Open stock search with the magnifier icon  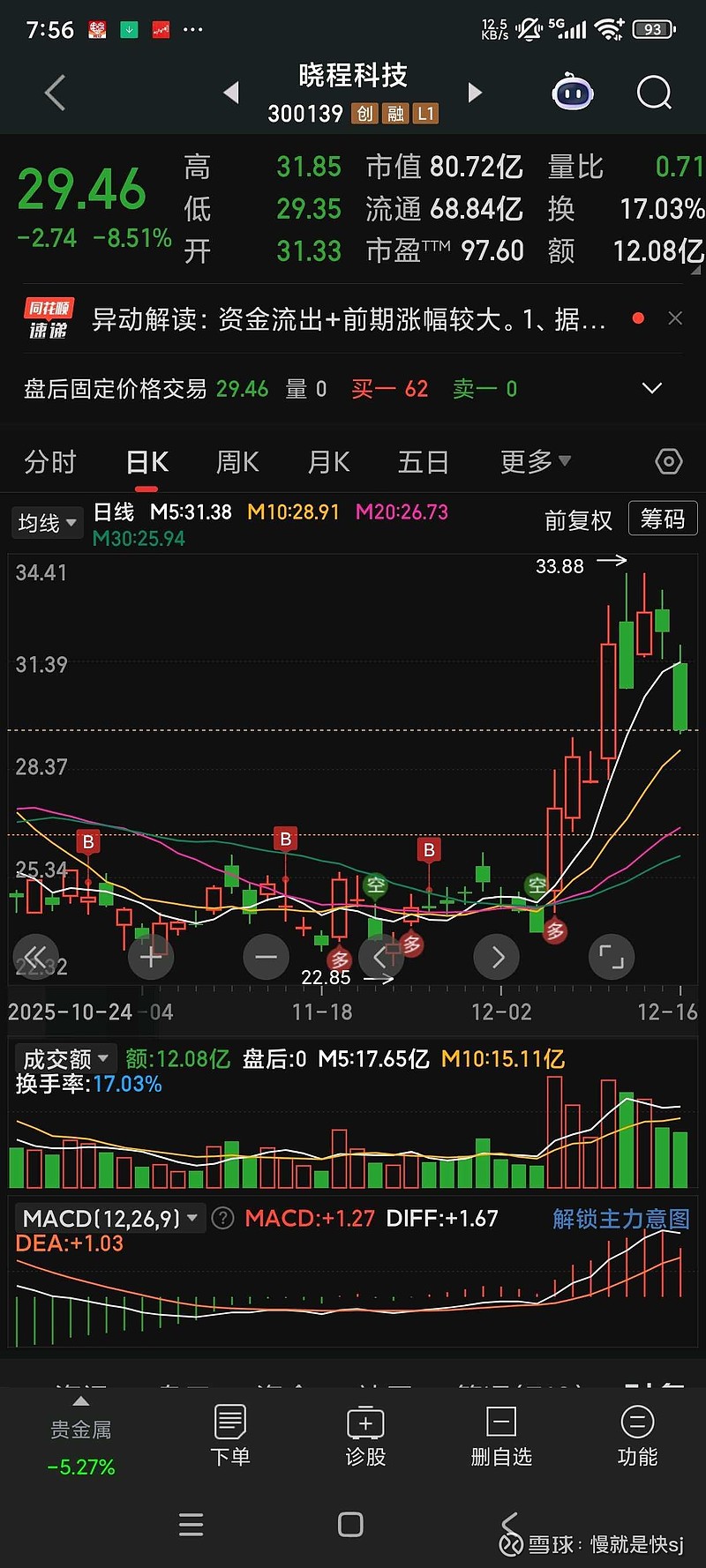(x=653, y=92)
